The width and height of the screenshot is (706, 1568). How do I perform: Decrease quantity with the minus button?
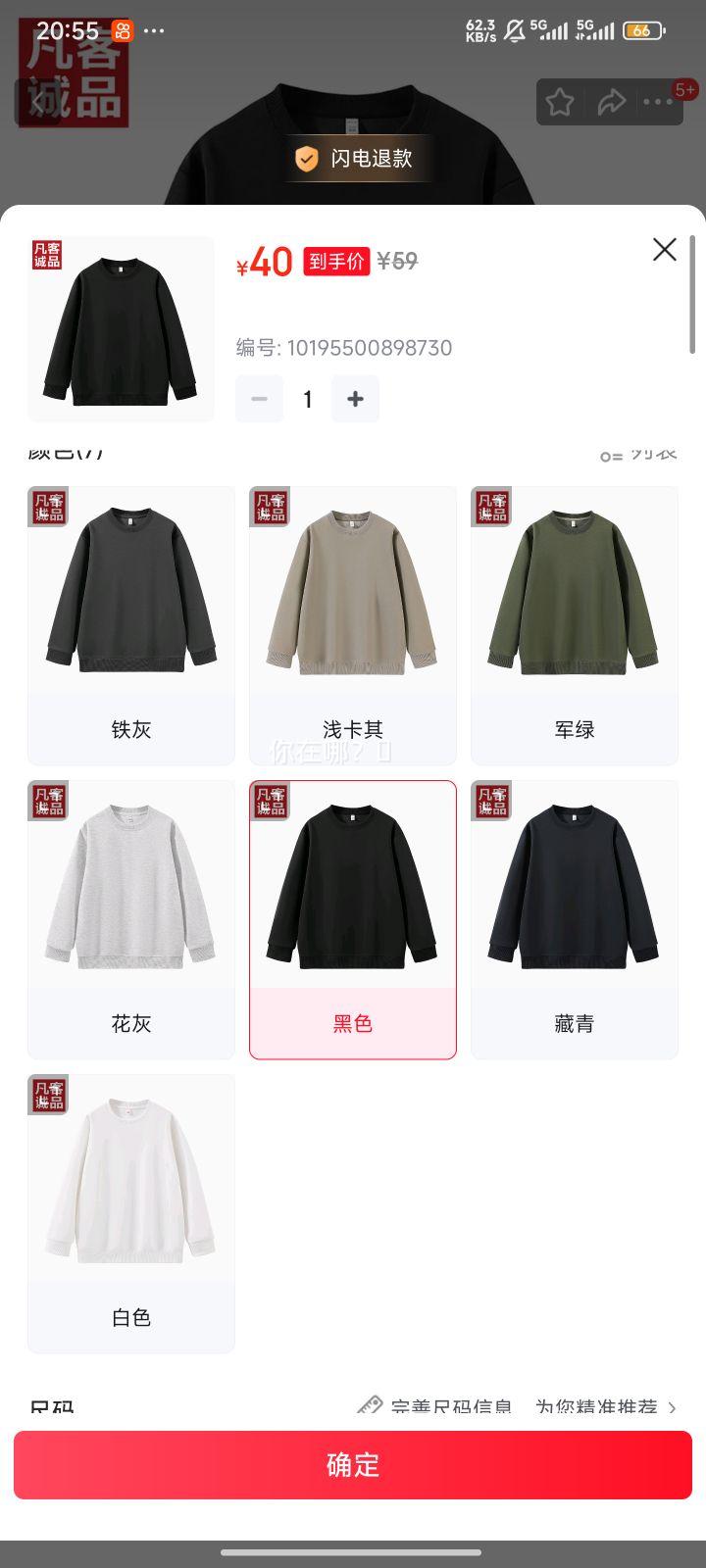click(259, 399)
